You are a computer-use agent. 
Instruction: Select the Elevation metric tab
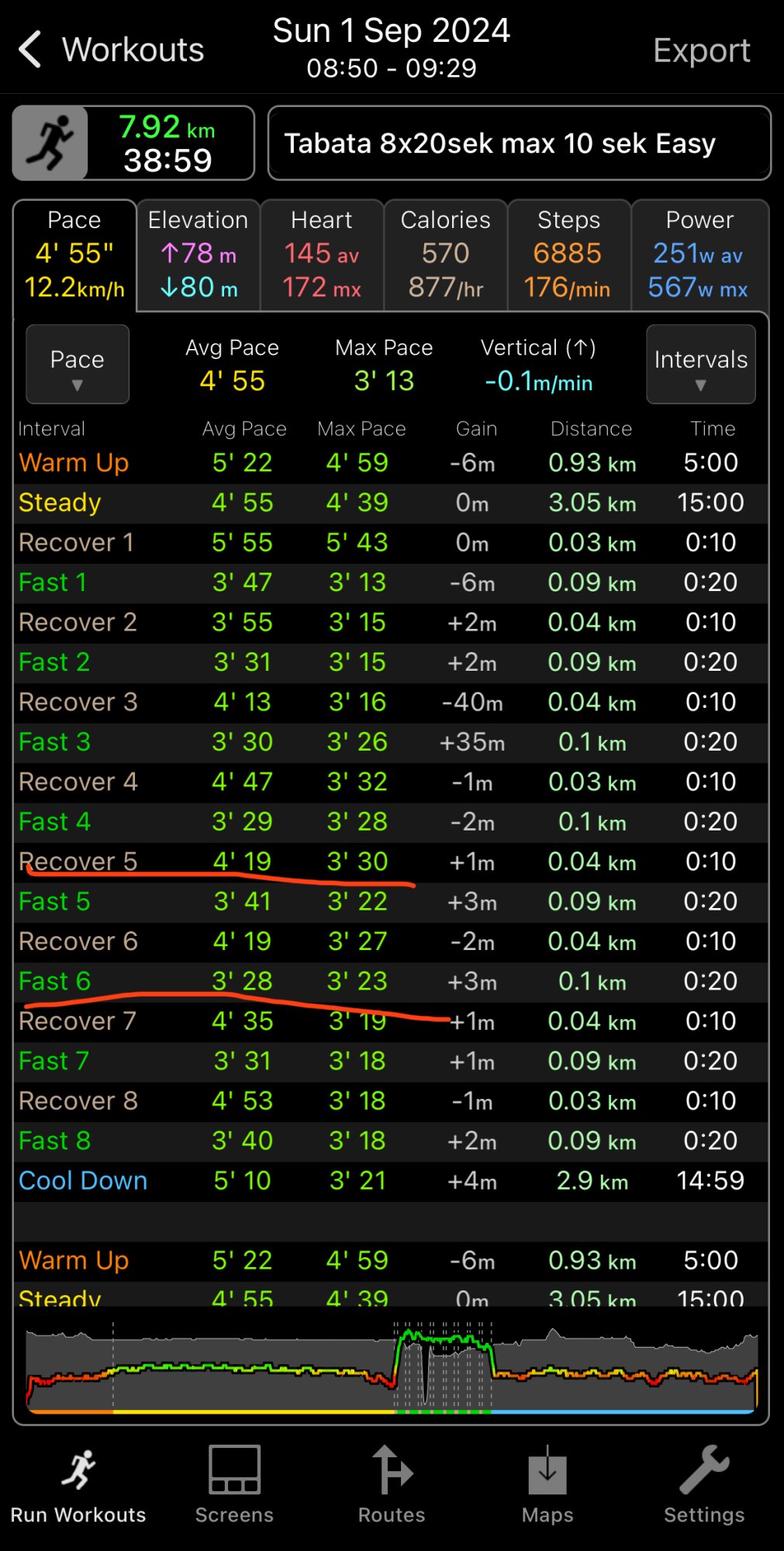199,255
